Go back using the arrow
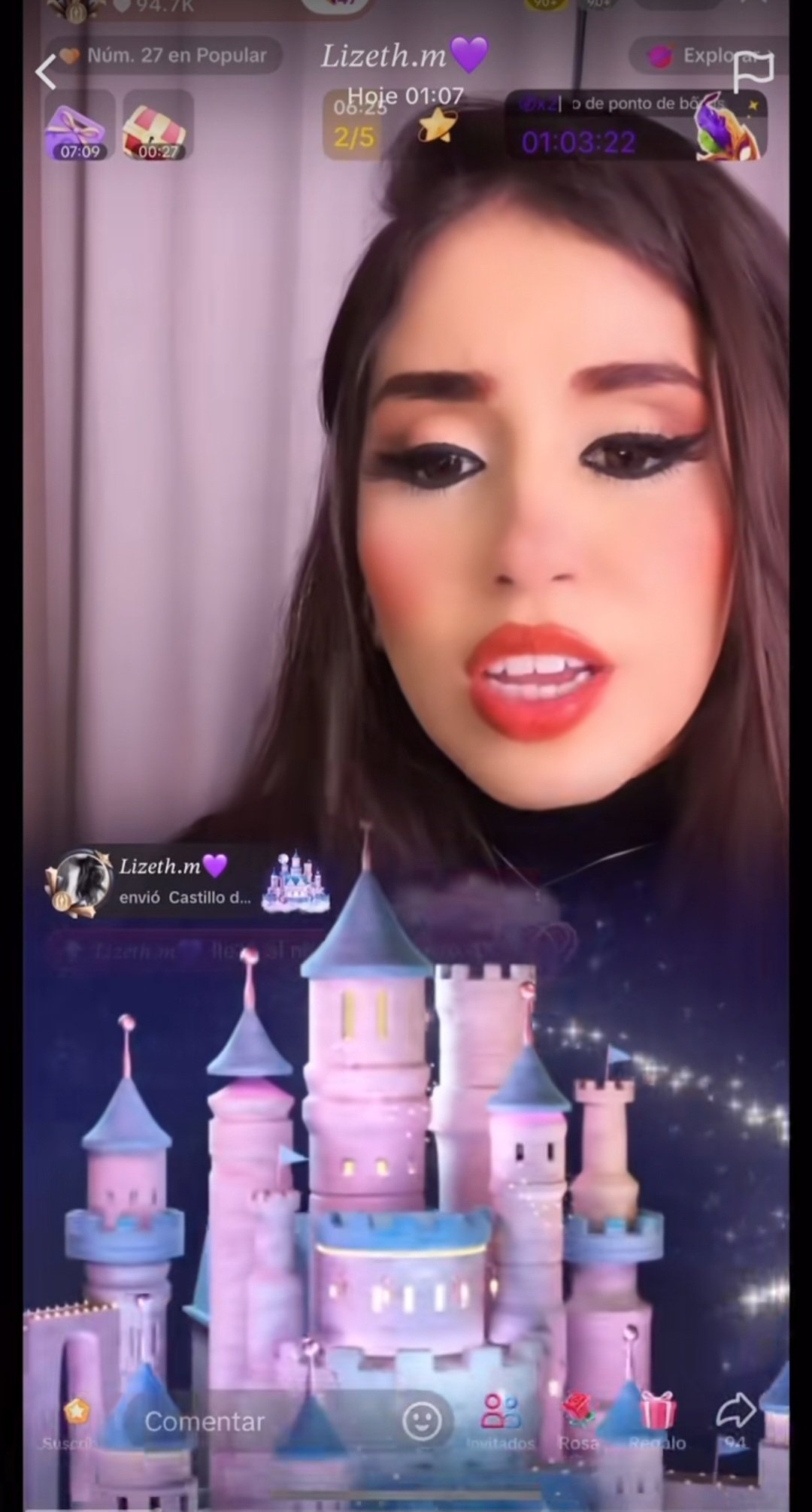Screen dimensions: 812x1512 [x=47, y=73]
